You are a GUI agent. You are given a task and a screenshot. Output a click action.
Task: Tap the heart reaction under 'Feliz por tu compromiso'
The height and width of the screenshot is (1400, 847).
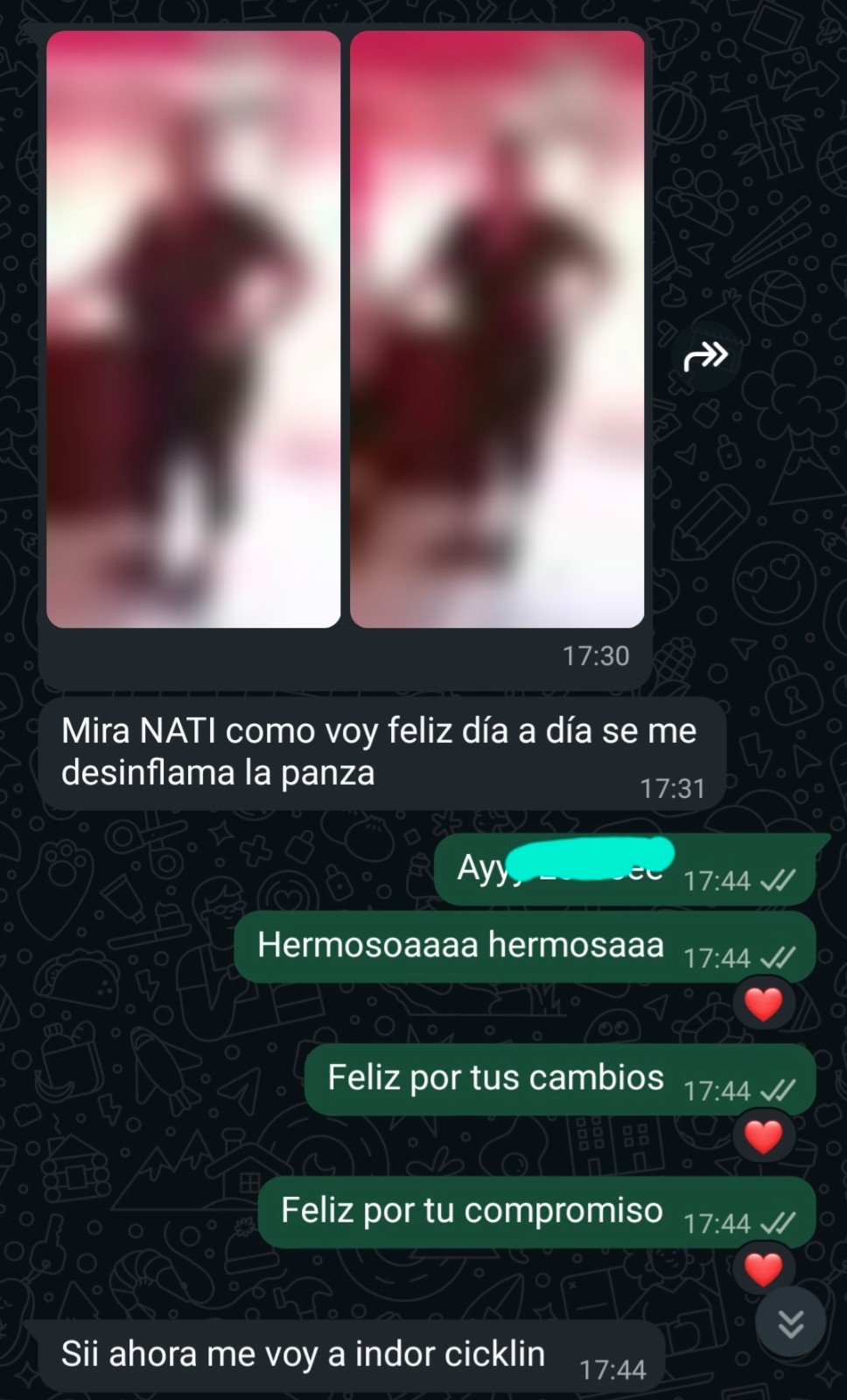click(x=763, y=1269)
